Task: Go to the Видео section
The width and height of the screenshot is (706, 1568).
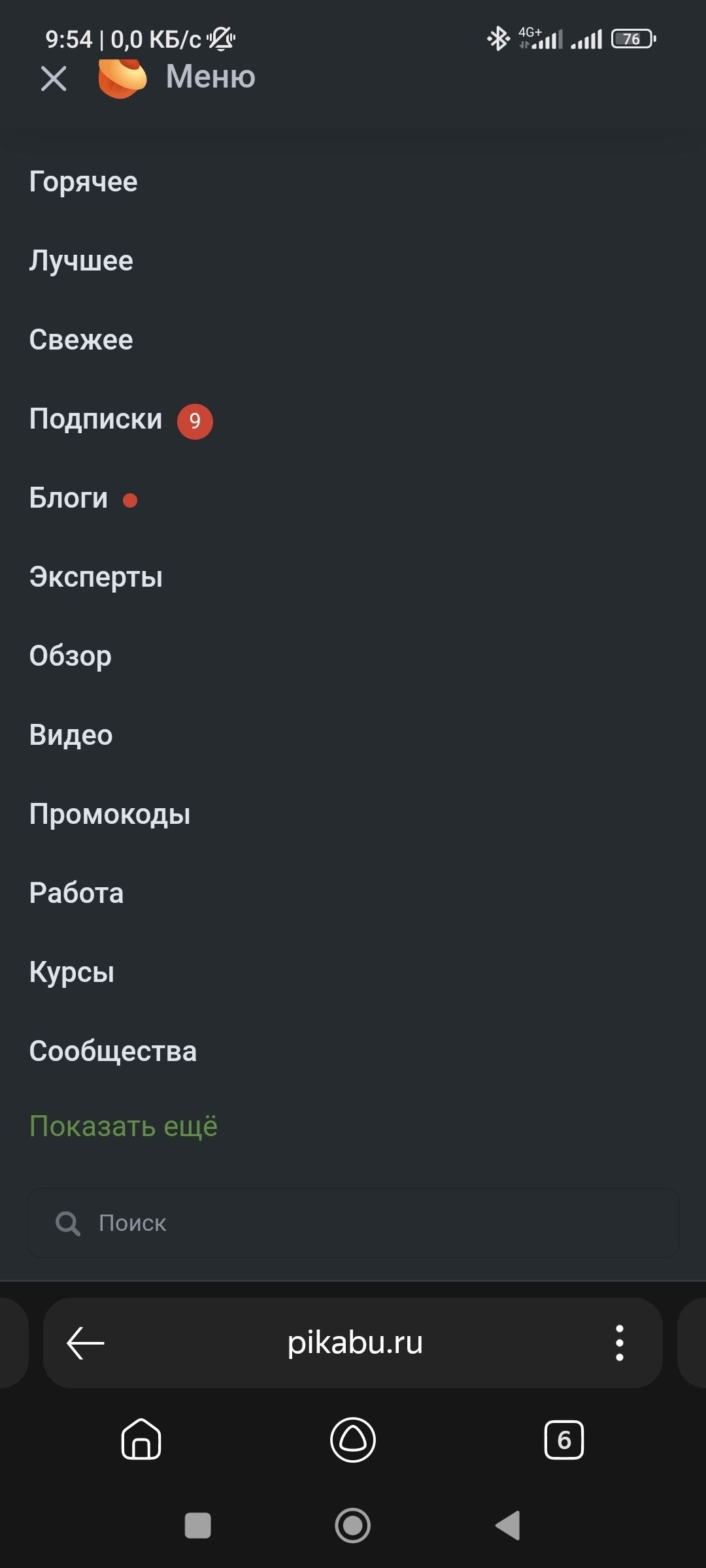Action: (x=71, y=735)
